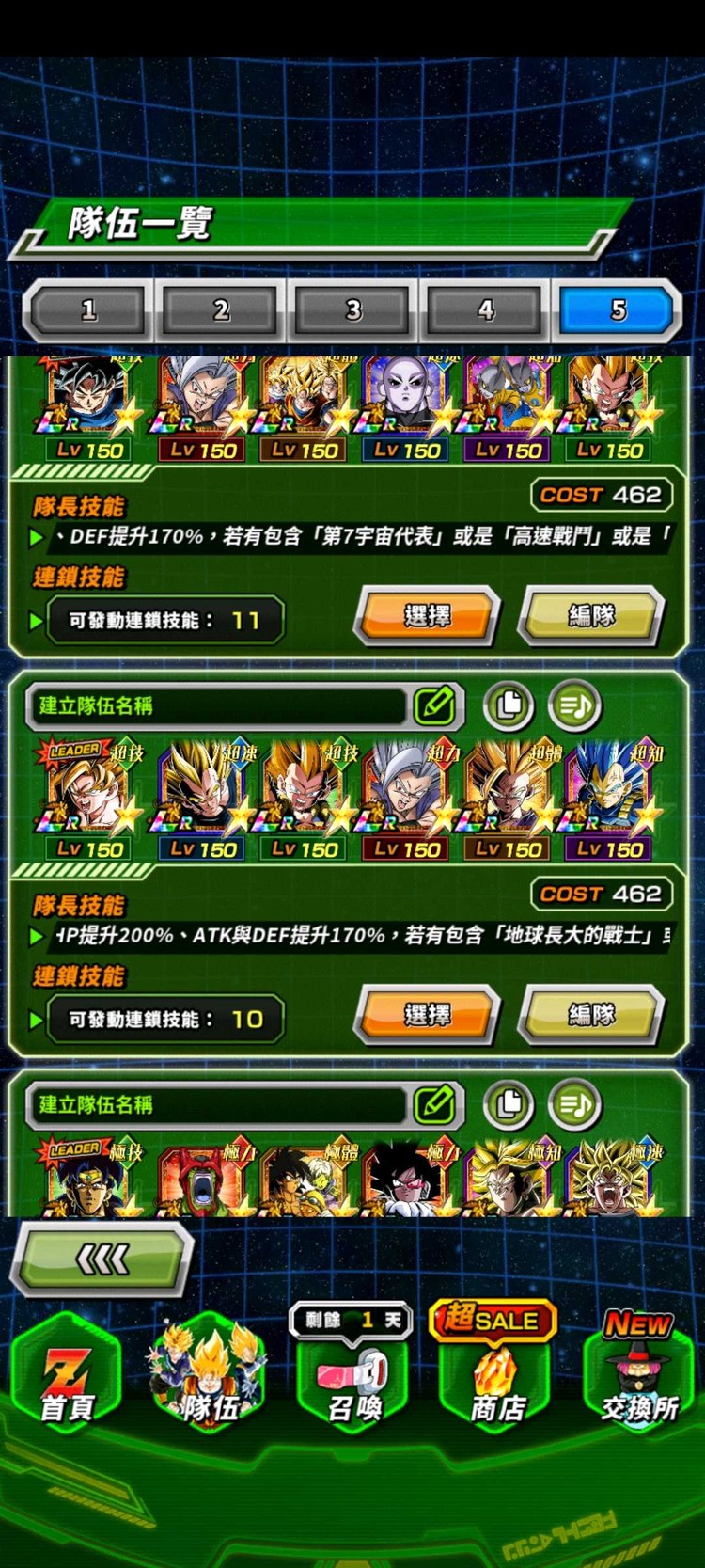Select team page tab 3

(x=353, y=310)
